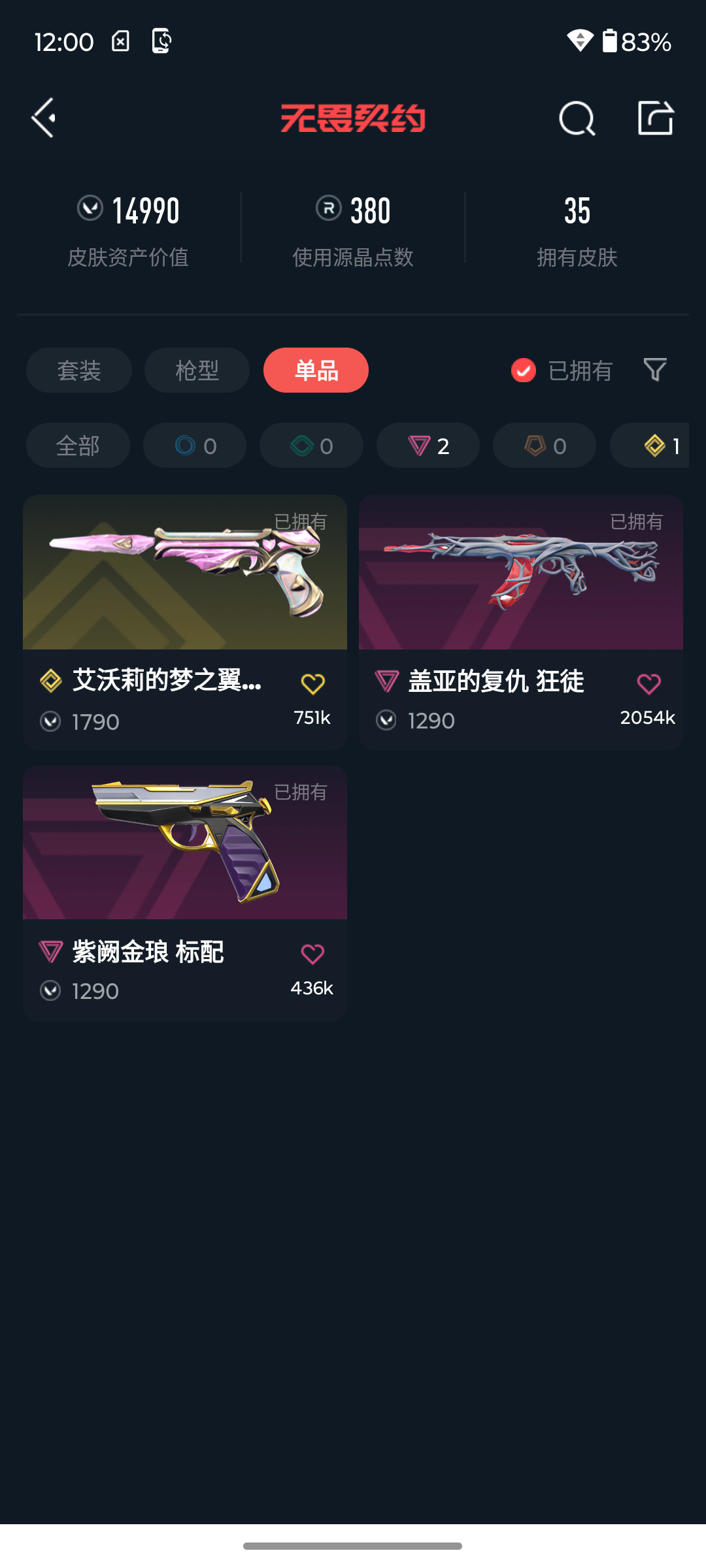This screenshot has height=1568, width=706.
Task: Like the 盖亚的复仇 狂徒 skin
Action: pyautogui.click(x=648, y=684)
